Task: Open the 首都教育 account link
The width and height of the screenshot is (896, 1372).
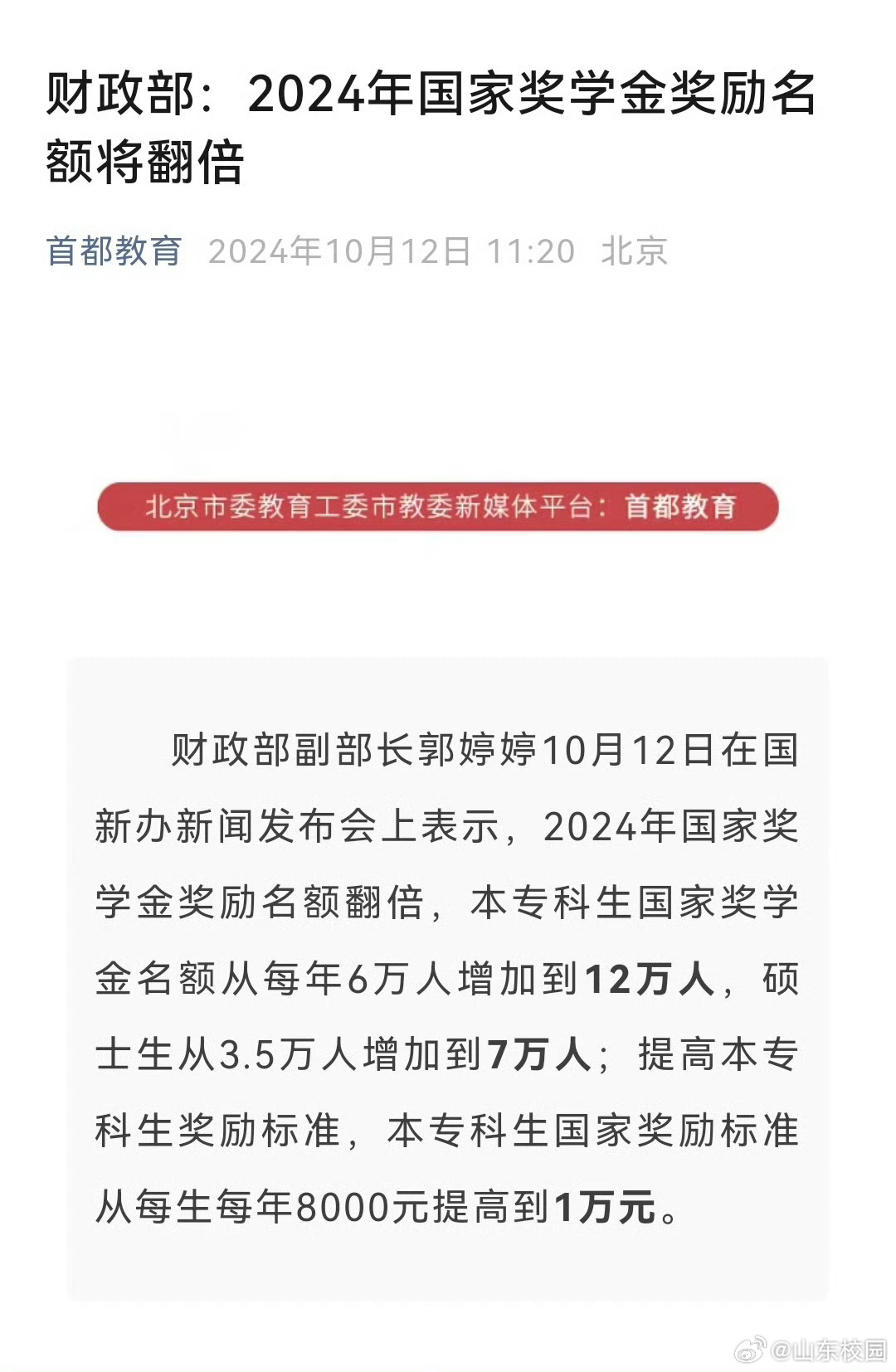Action: [x=114, y=251]
